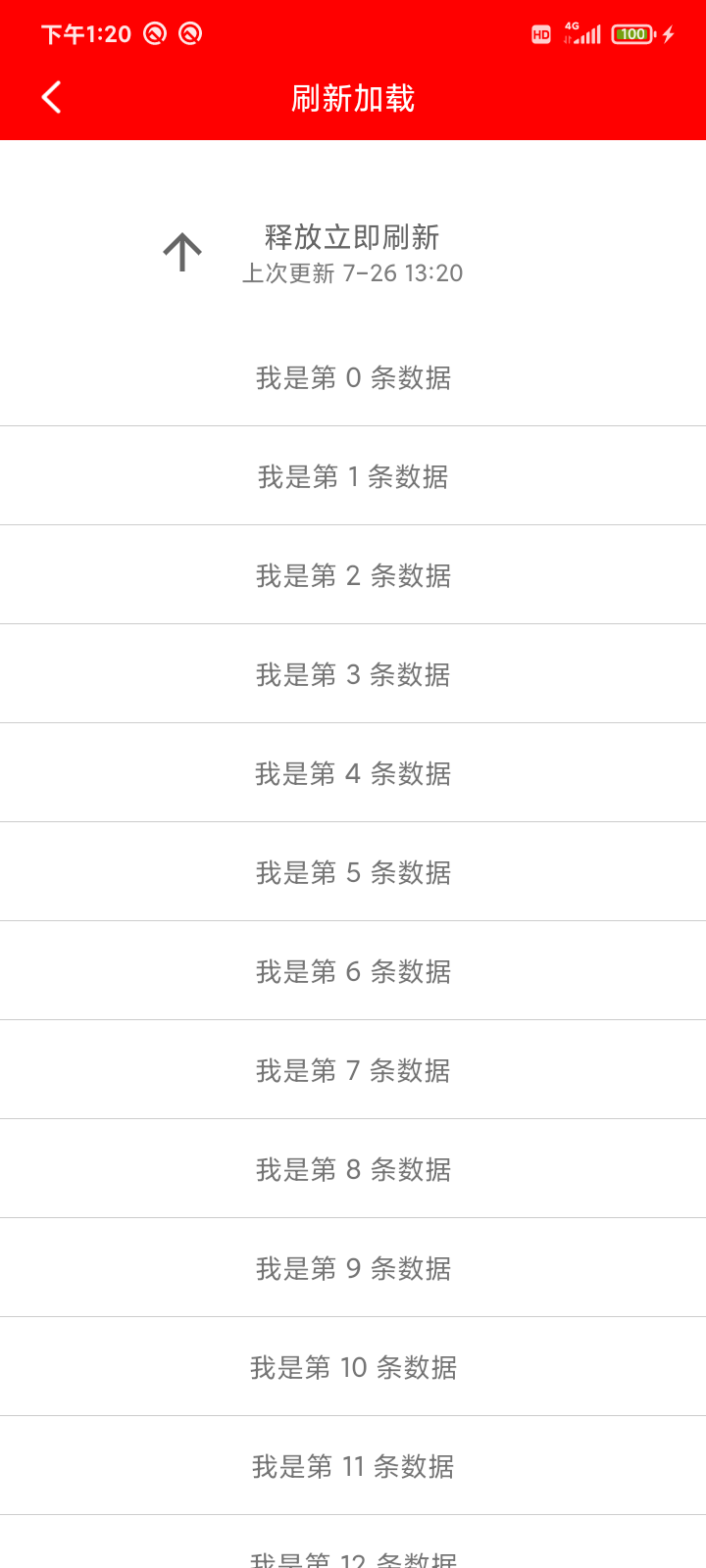Open the row 我是第 0 条数据
Screen dimensions: 706x1568
(353, 377)
